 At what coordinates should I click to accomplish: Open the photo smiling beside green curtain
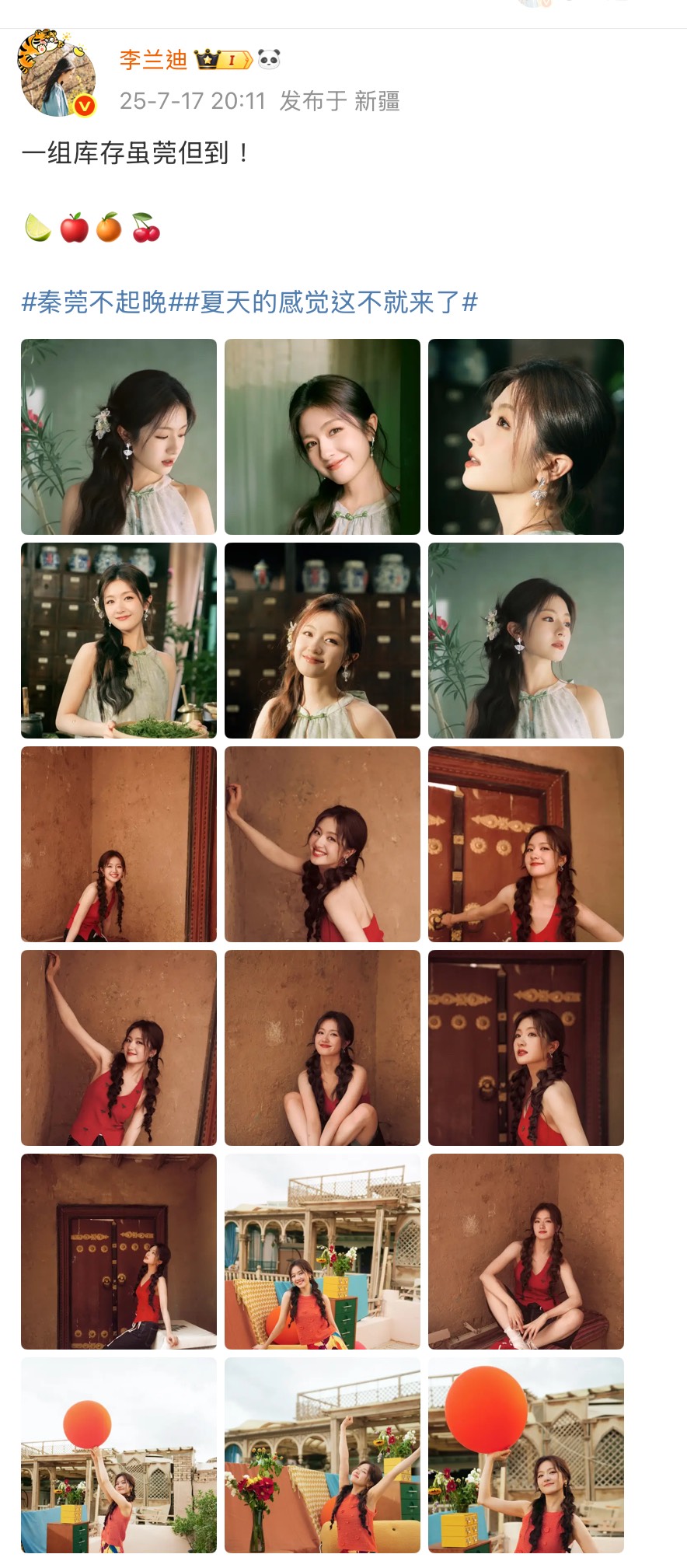pyautogui.click(x=322, y=437)
